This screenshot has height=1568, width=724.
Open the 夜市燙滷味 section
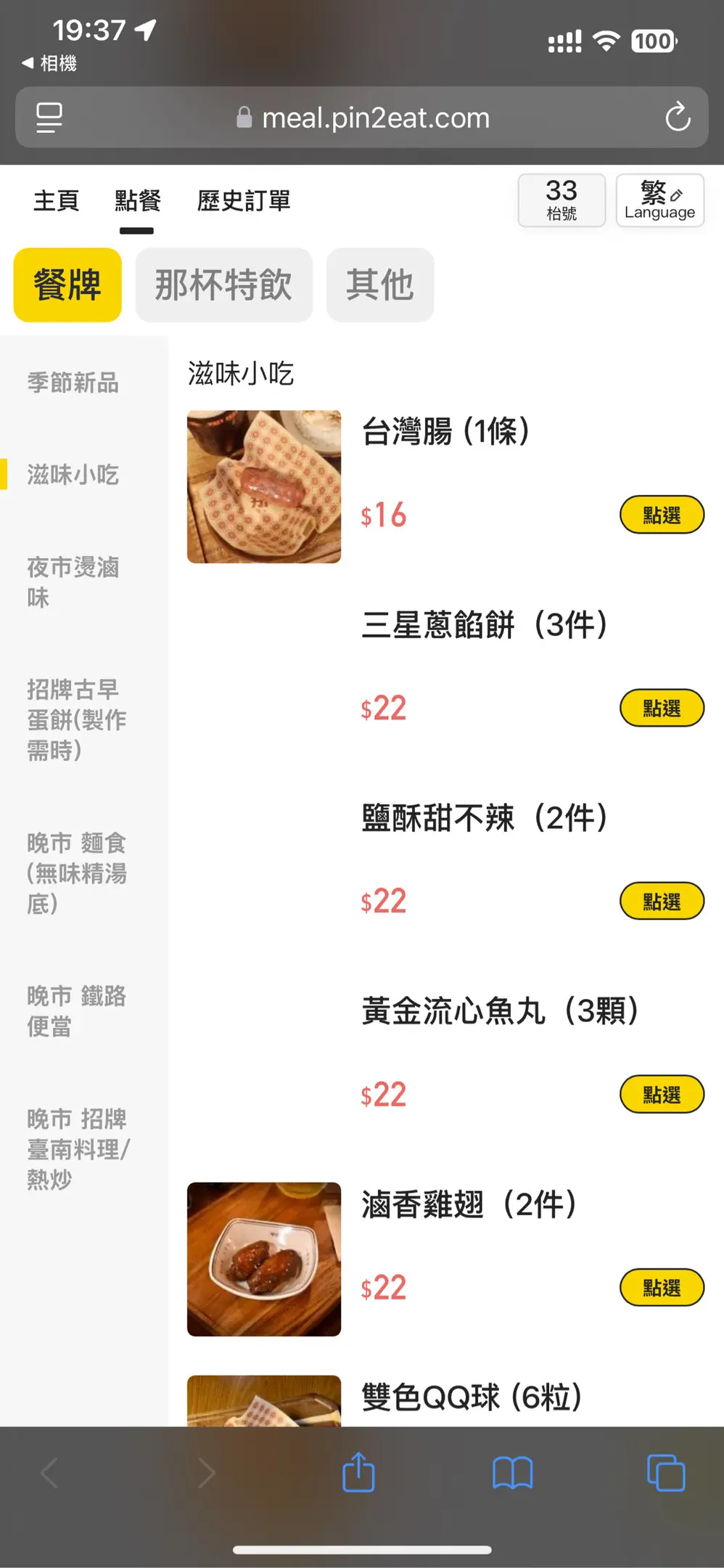pyautogui.click(x=73, y=582)
